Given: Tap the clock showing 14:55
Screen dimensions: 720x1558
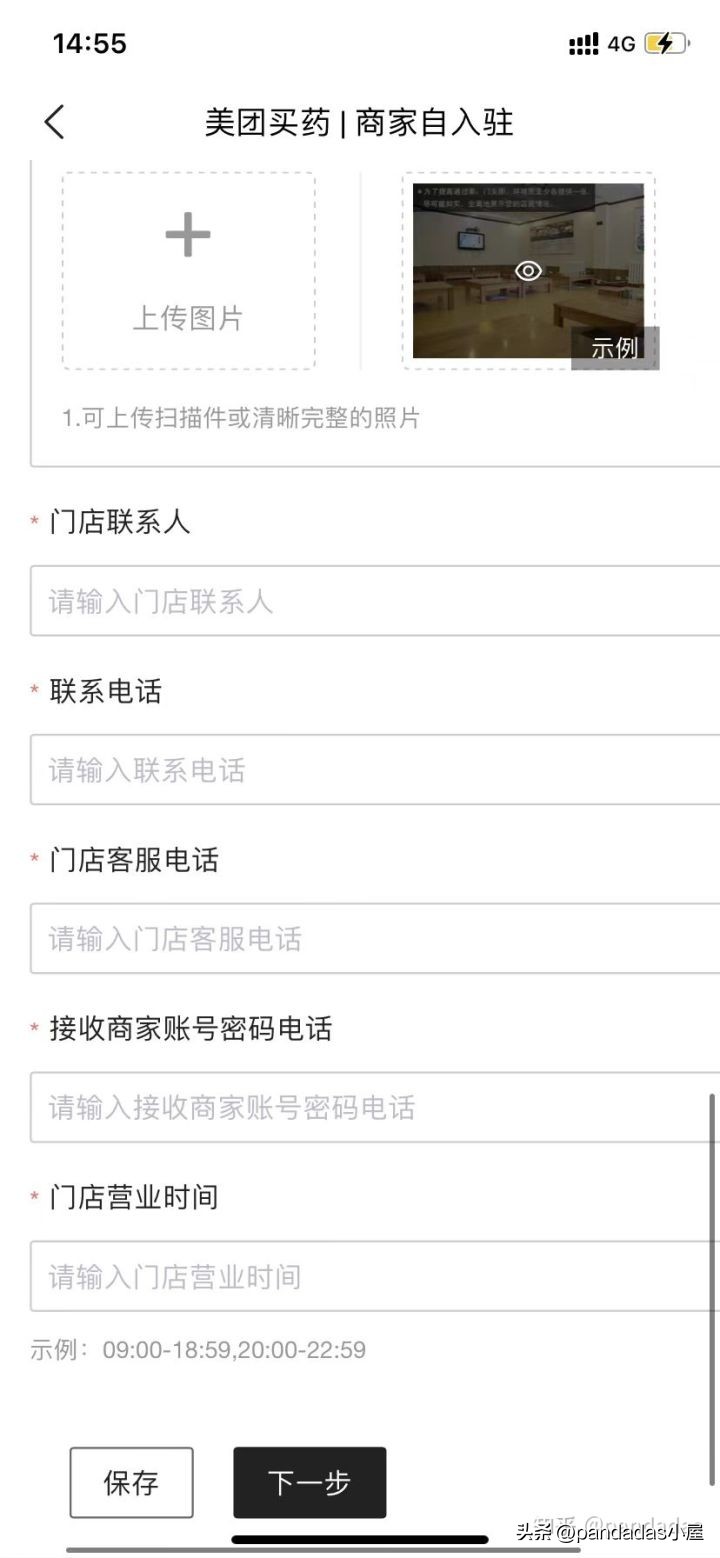Looking at the screenshot, I should click(90, 42).
